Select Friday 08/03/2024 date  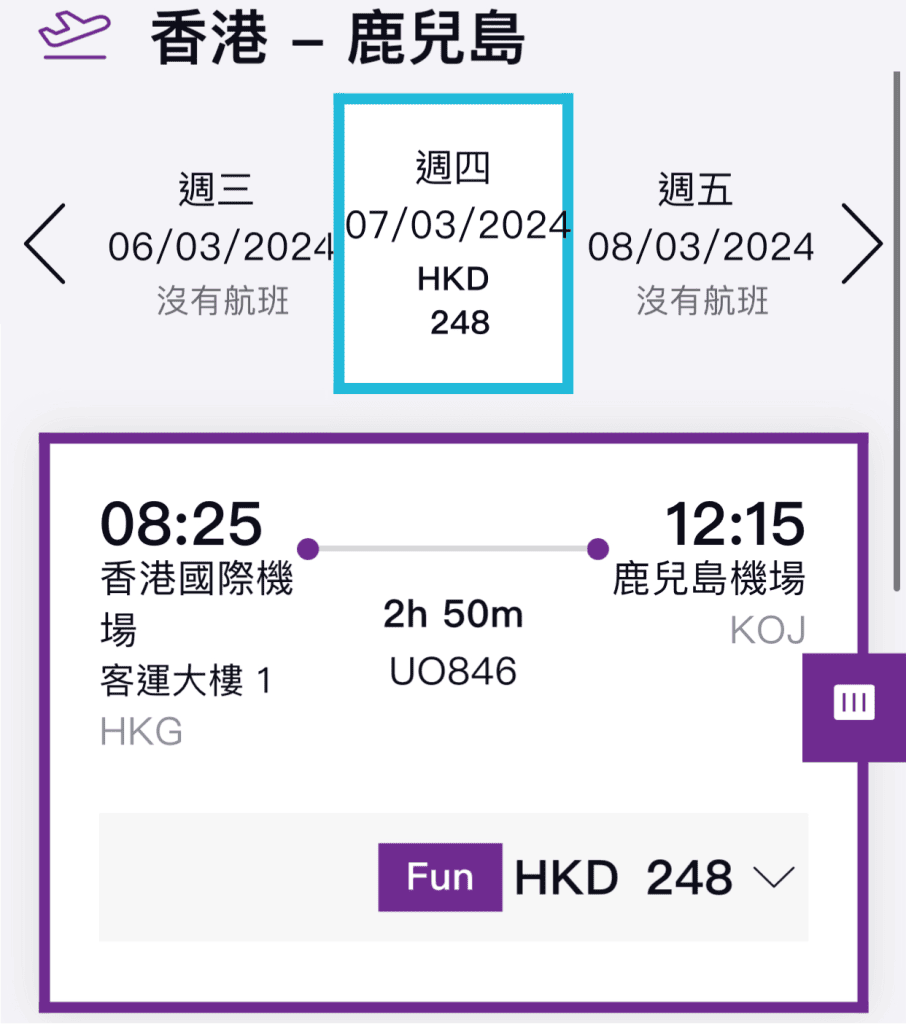tap(701, 244)
